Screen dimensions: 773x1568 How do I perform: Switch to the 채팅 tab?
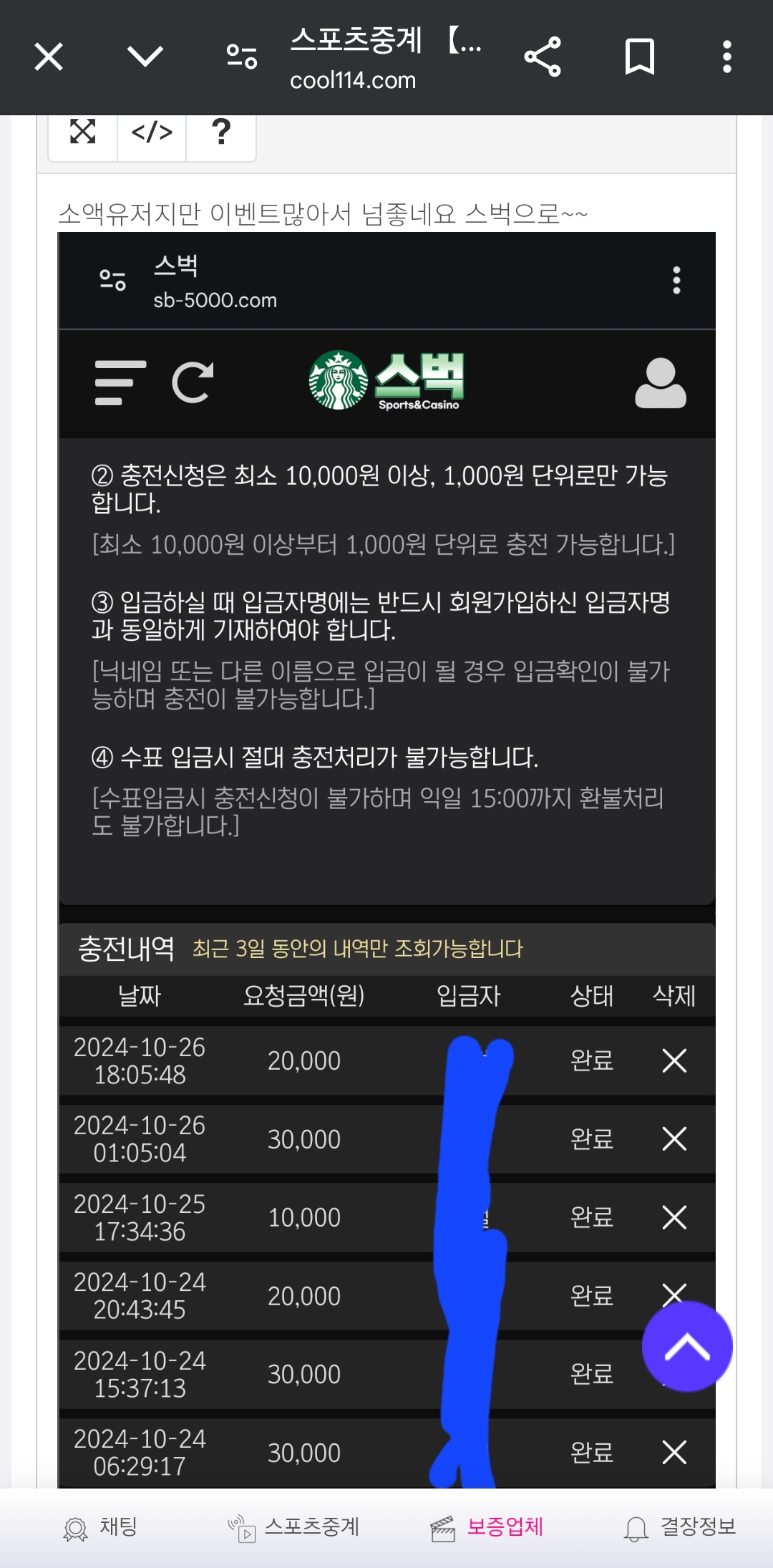pyautogui.click(x=99, y=1528)
